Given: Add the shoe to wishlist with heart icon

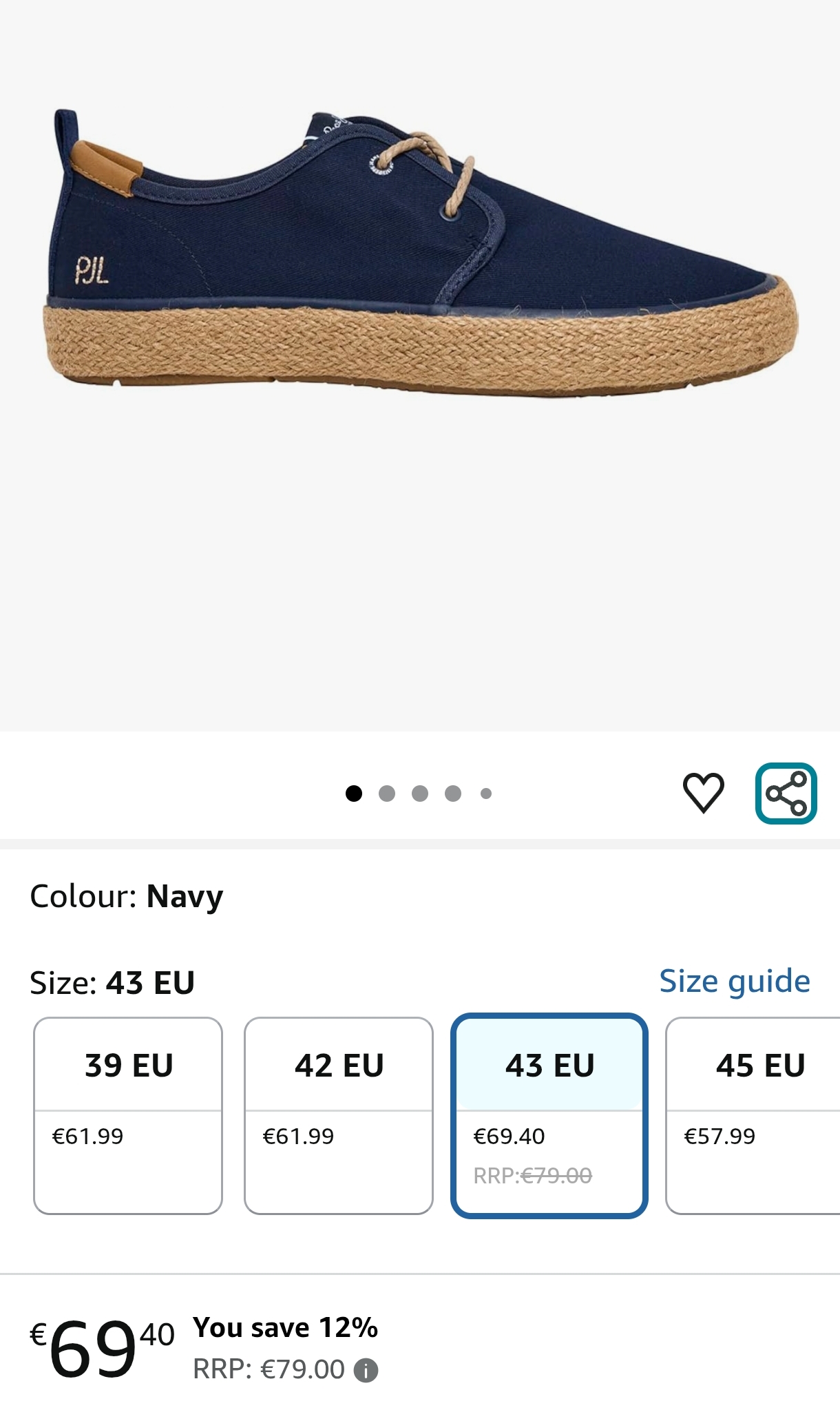Looking at the screenshot, I should pos(703,793).
